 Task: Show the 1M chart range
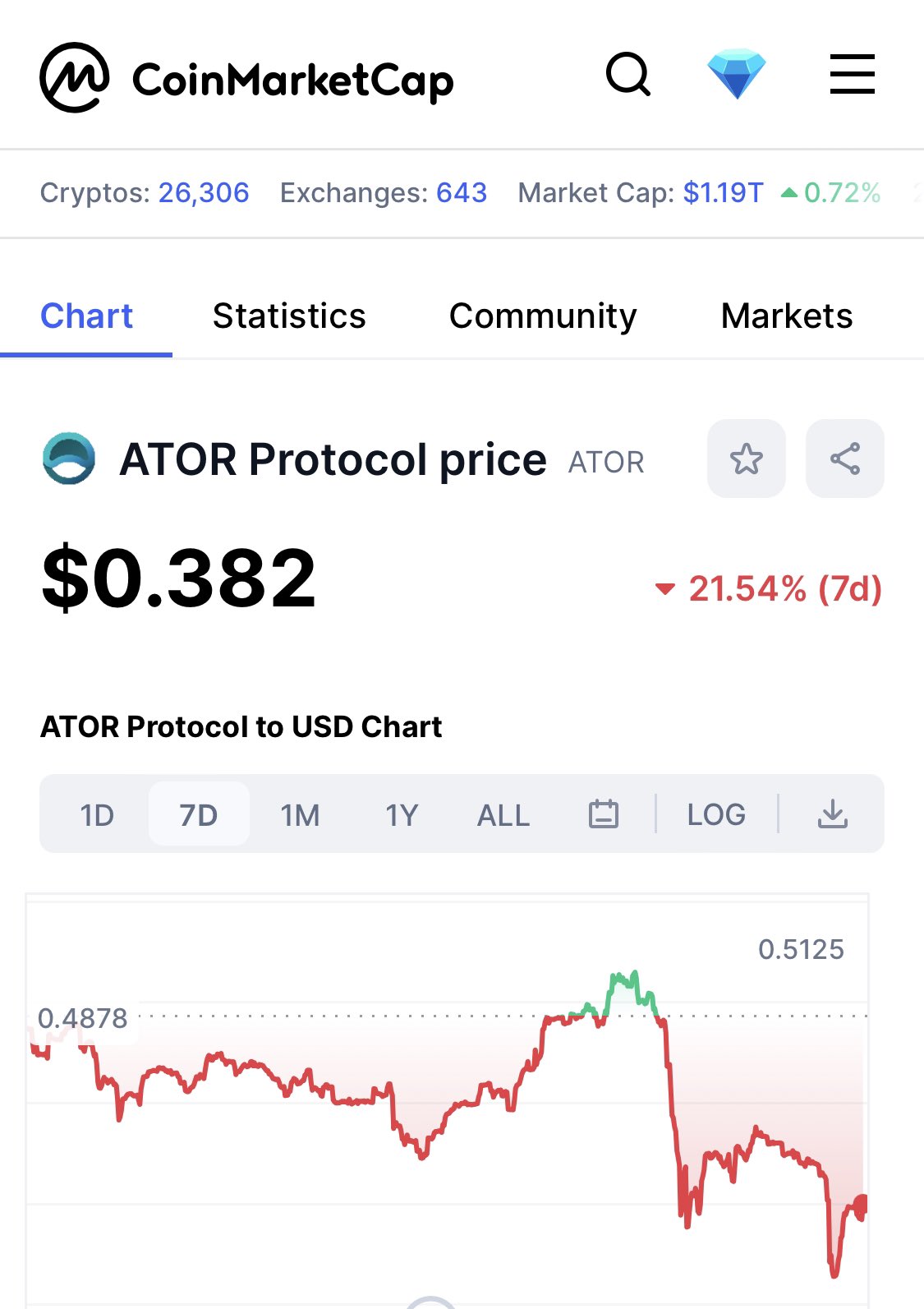[x=300, y=815]
